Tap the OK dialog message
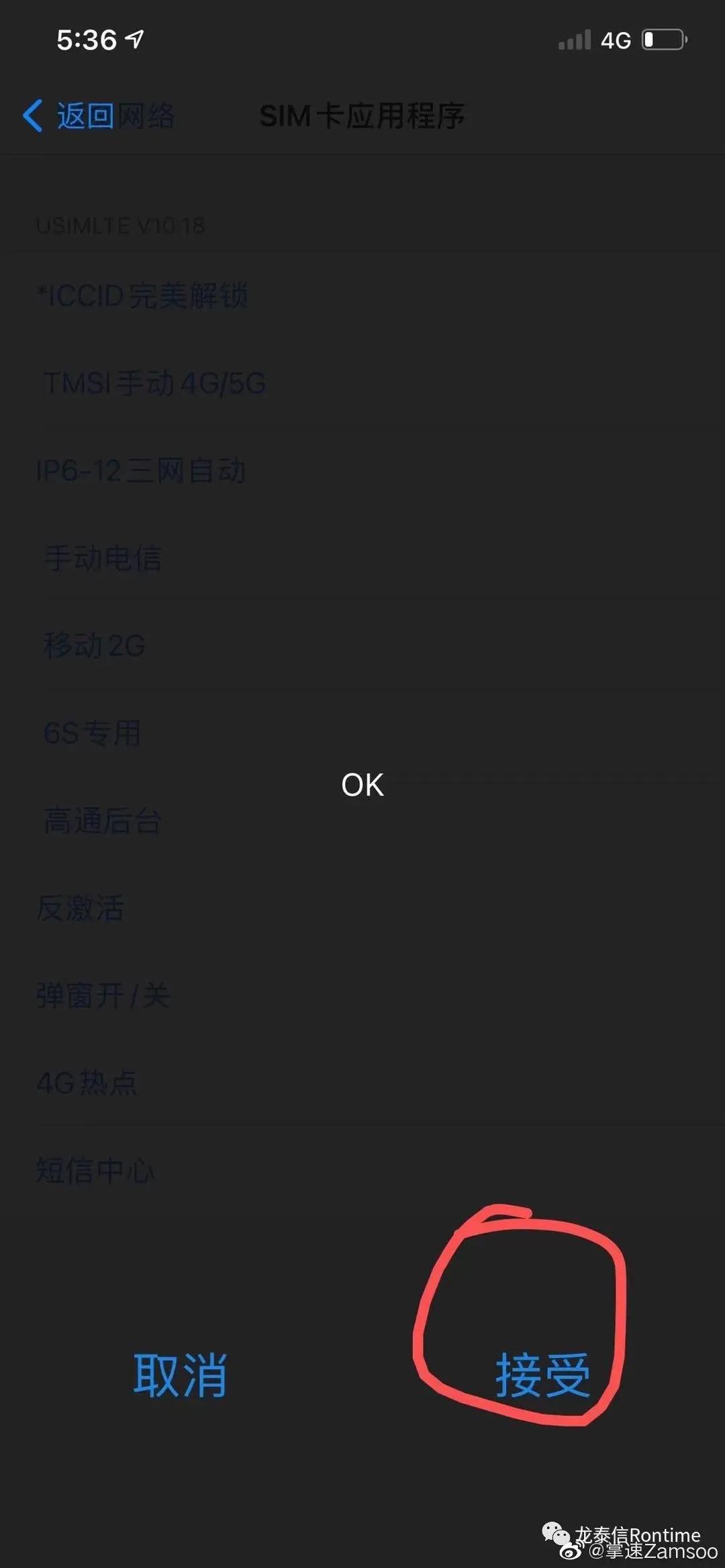 click(x=362, y=785)
